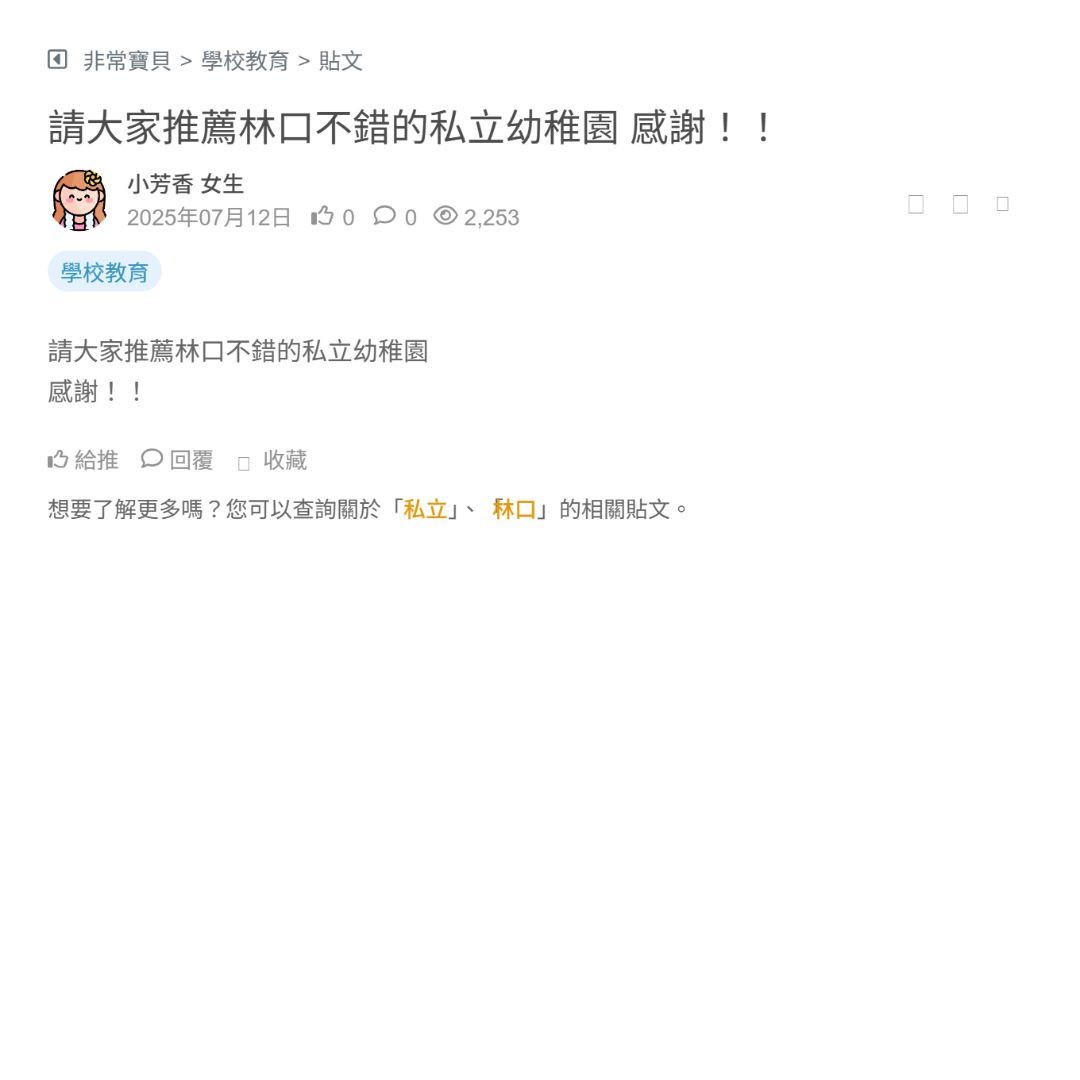Tap the back arrow in the breadcrumb

pyautogui.click(x=57, y=60)
